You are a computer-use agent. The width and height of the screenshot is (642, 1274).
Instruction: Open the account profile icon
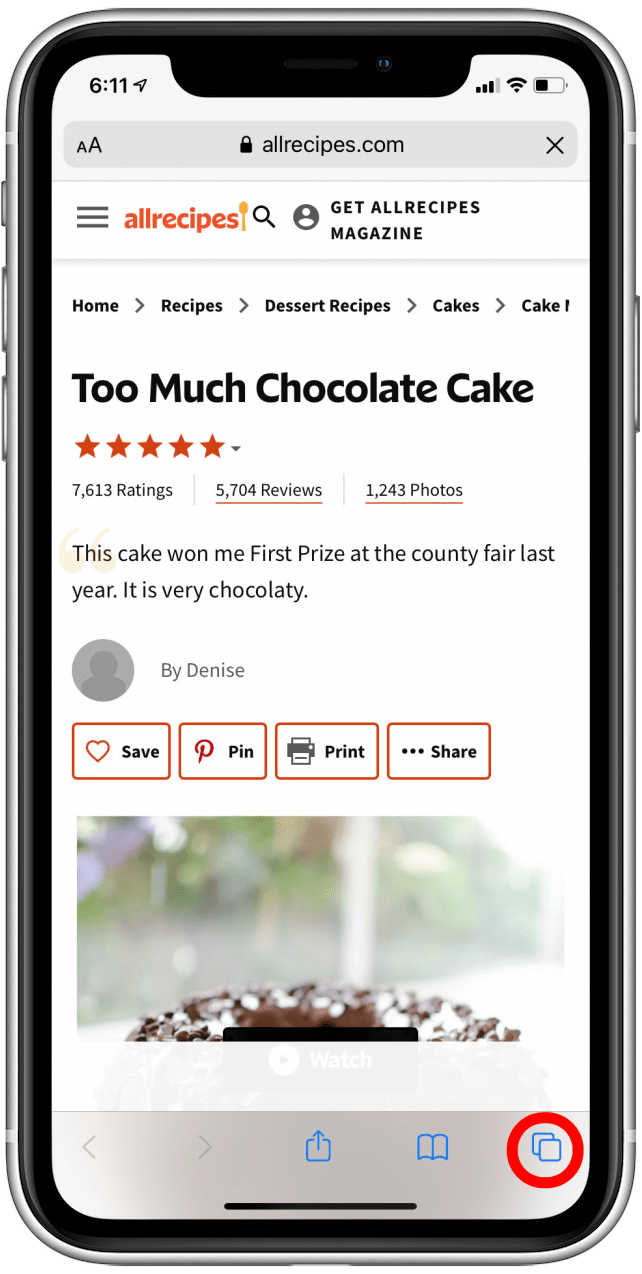[306, 217]
